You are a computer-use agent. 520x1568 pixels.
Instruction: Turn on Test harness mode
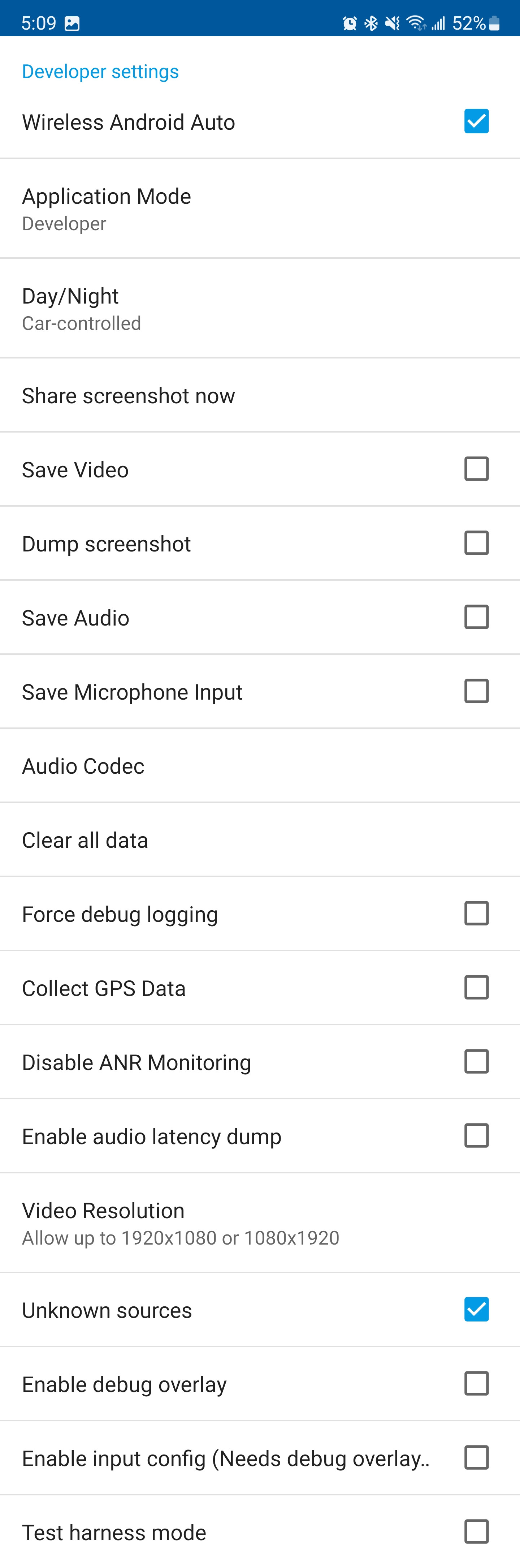[476, 1532]
